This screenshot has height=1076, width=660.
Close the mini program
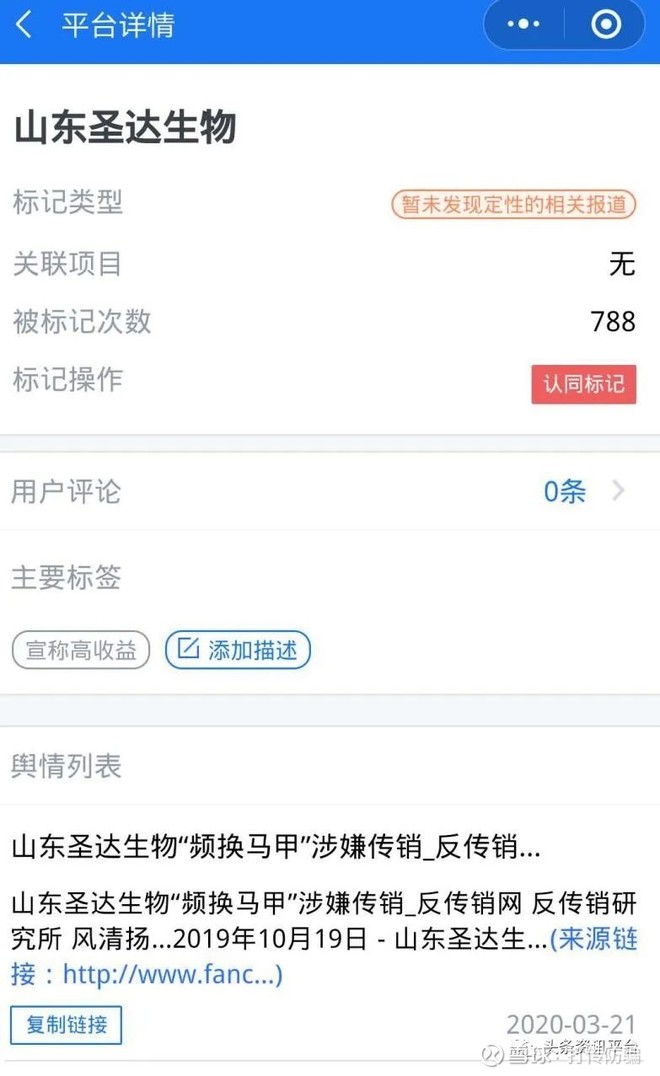[605, 25]
